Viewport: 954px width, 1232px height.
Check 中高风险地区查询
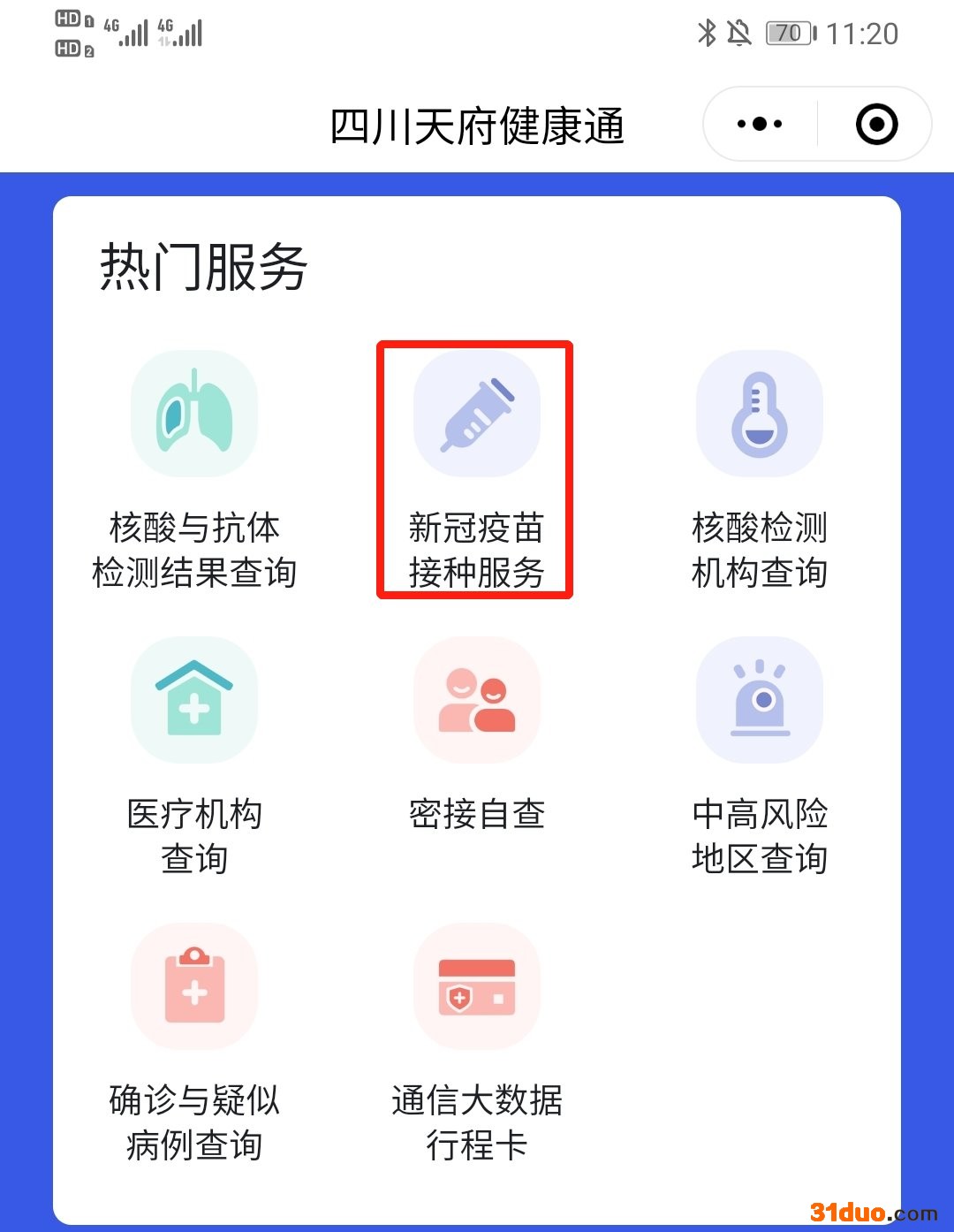click(760, 700)
